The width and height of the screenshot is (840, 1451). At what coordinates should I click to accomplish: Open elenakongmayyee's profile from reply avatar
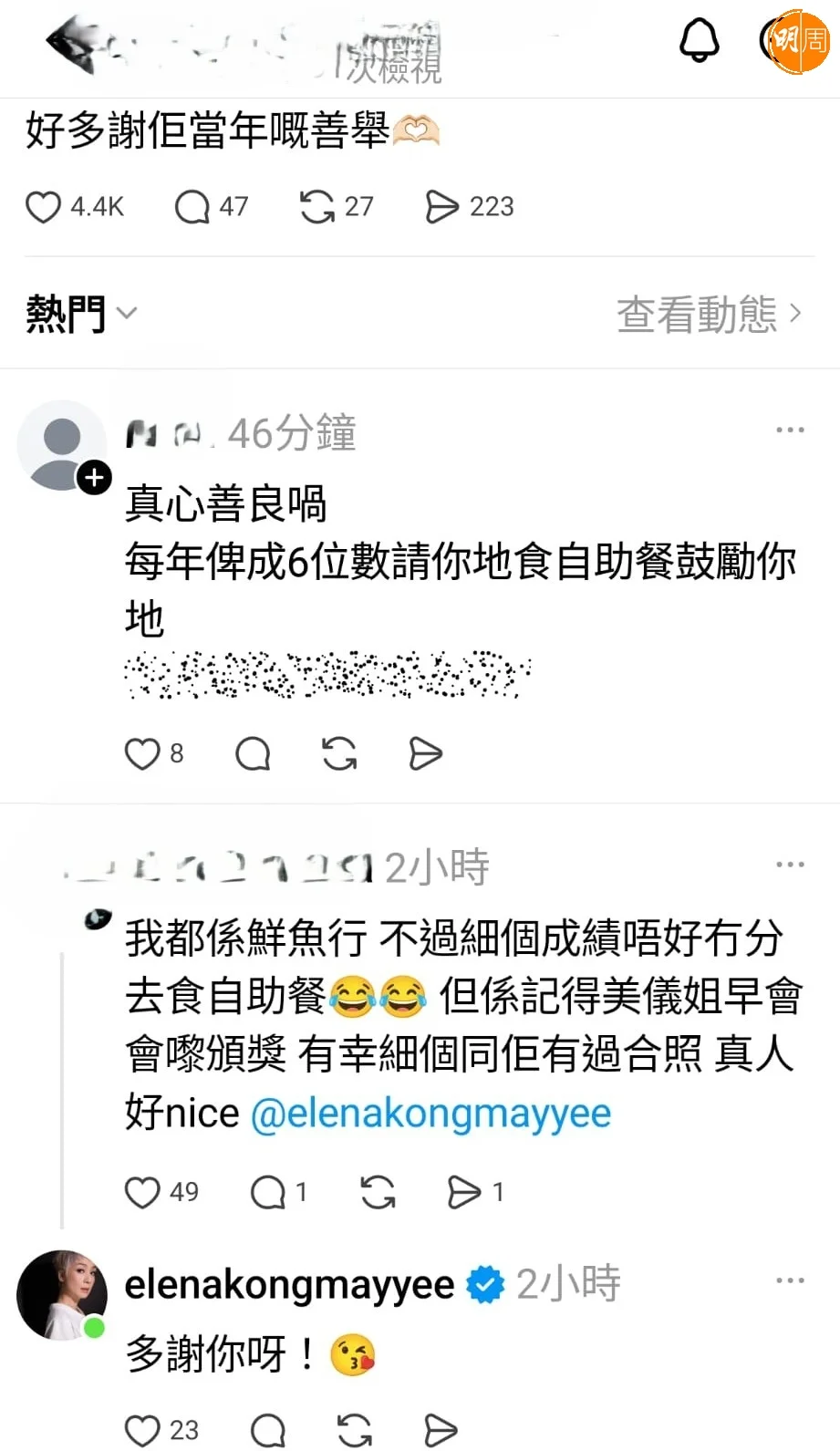coord(62,1295)
